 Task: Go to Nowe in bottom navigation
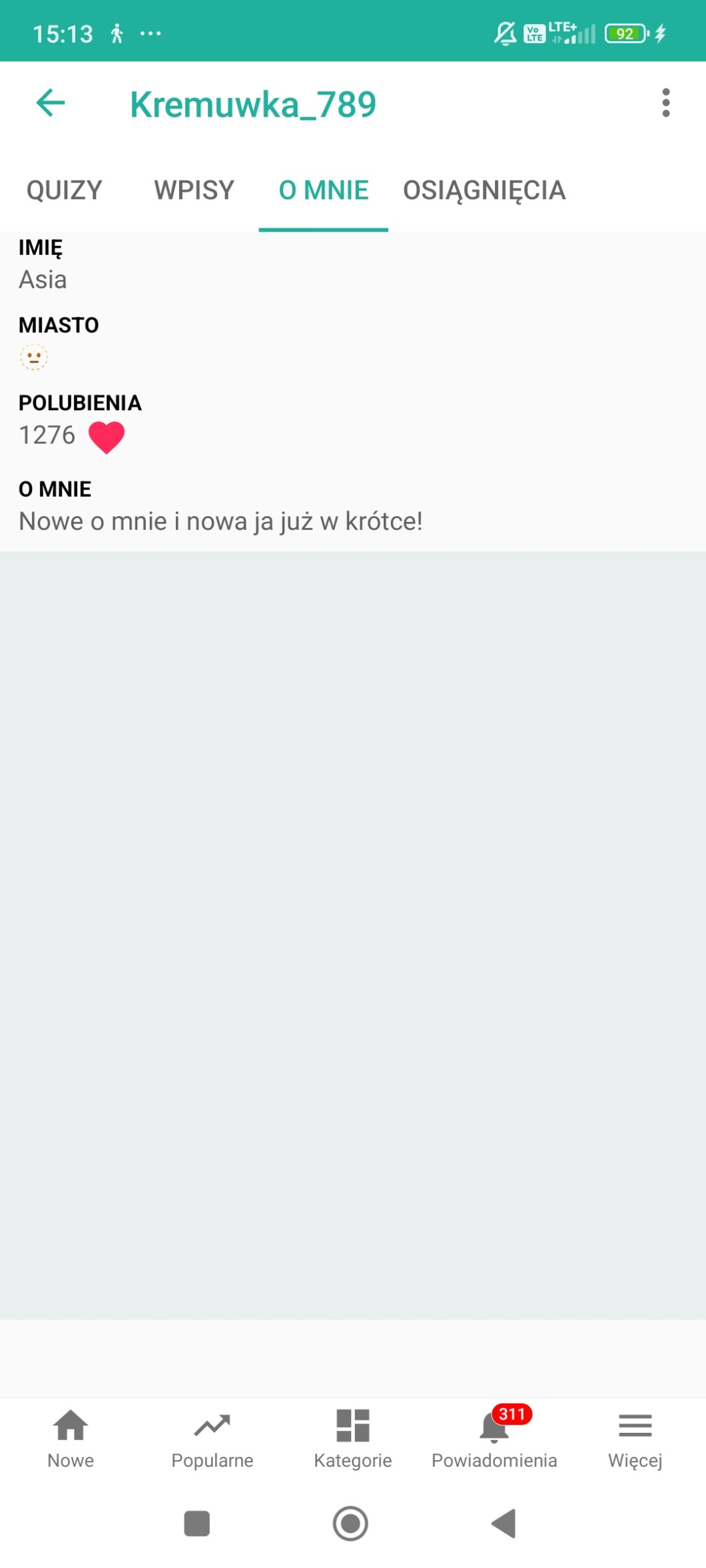point(71,1438)
